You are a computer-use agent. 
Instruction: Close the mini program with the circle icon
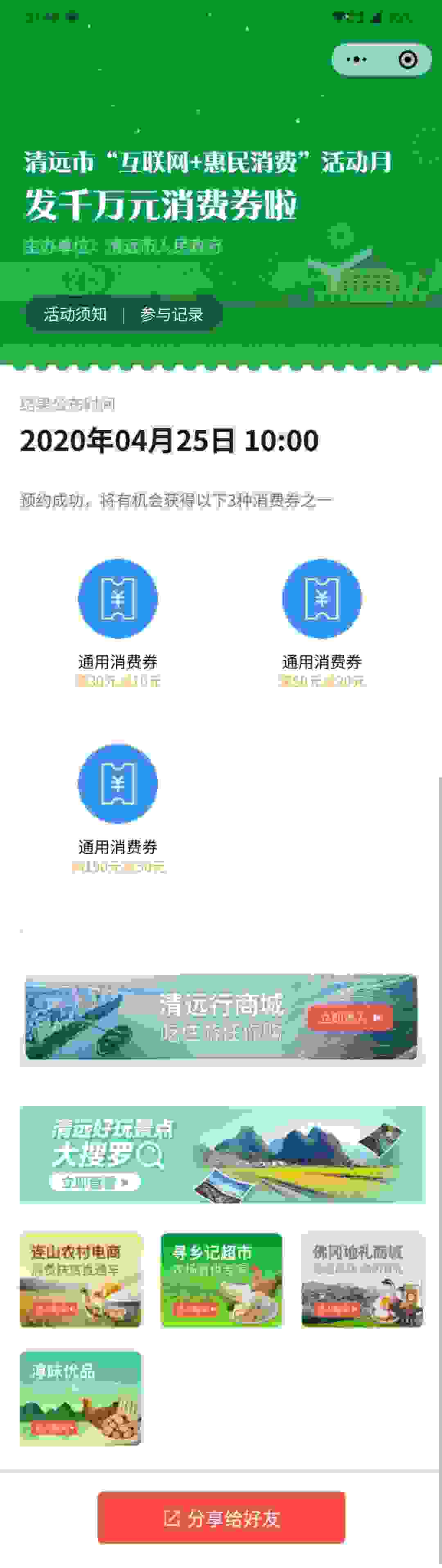(x=407, y=60)
